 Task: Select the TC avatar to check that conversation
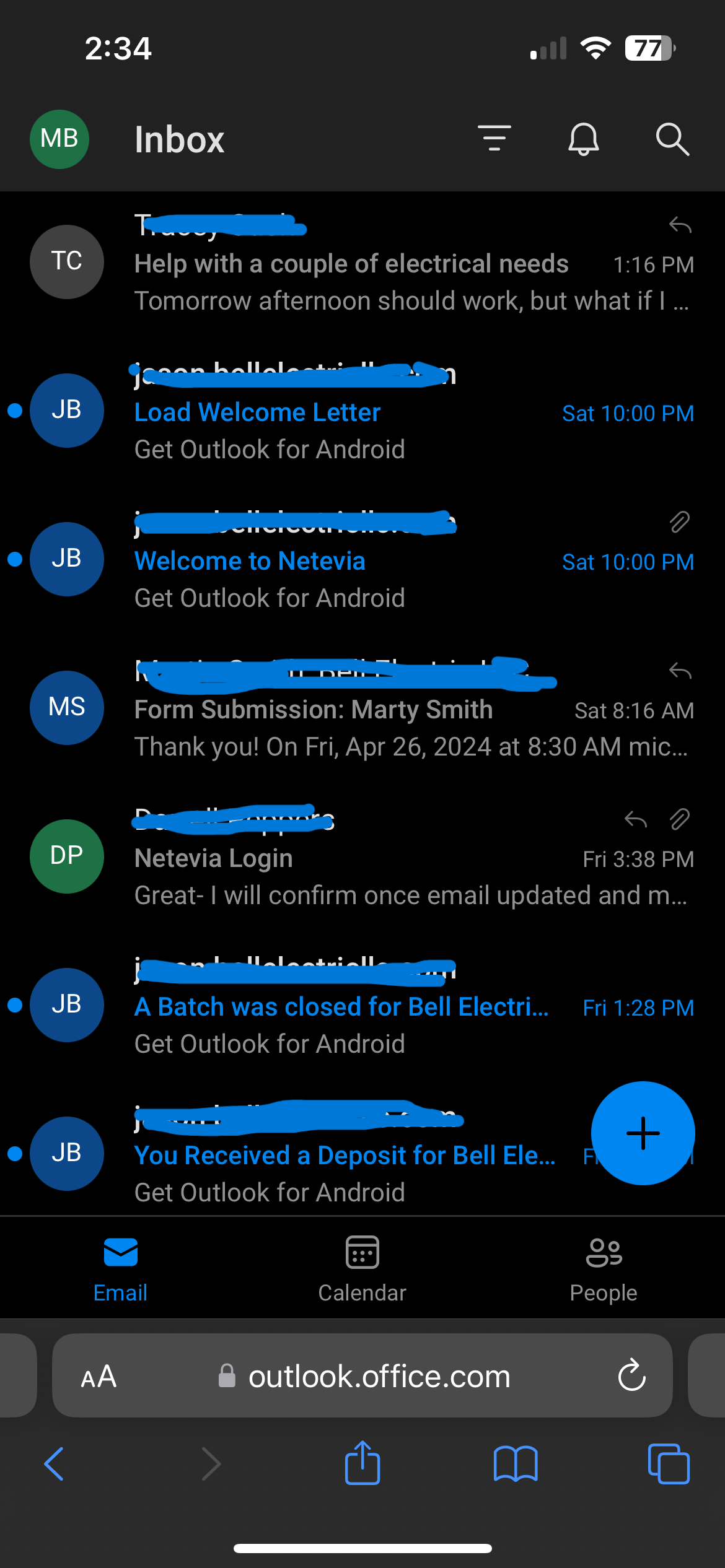click(66, 261)
